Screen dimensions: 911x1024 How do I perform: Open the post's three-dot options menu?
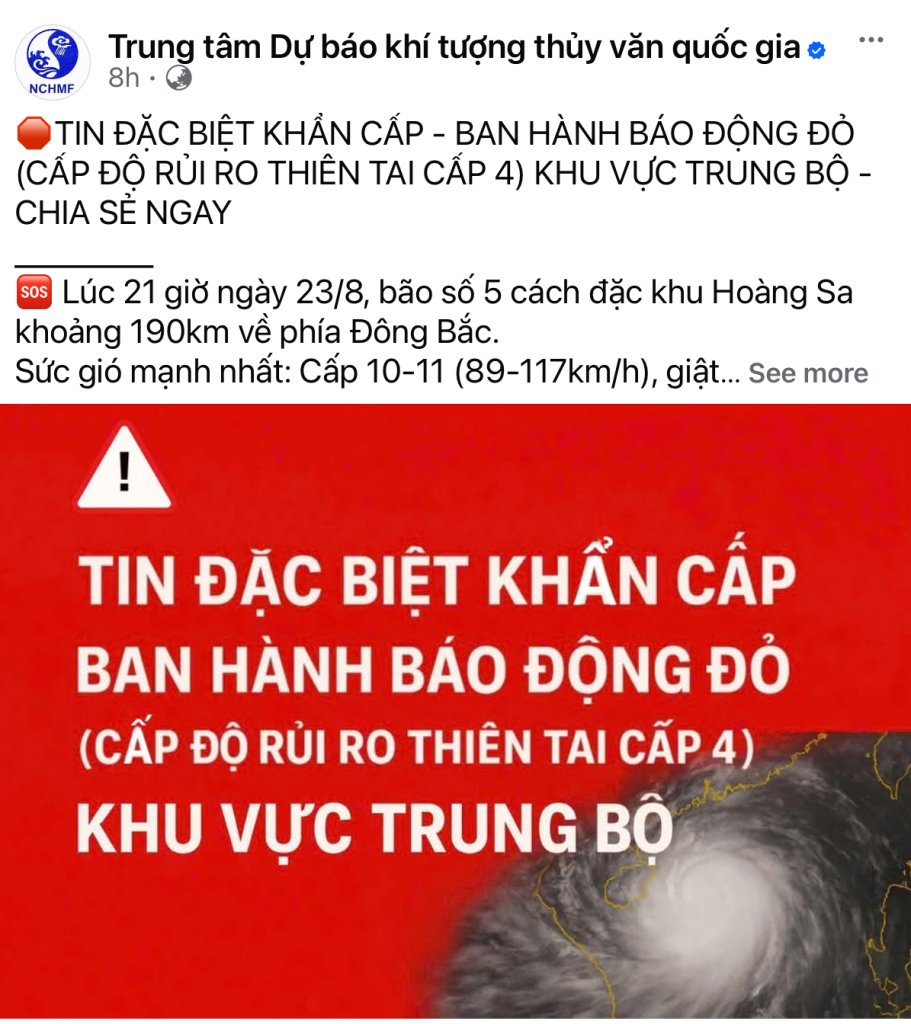871,41
